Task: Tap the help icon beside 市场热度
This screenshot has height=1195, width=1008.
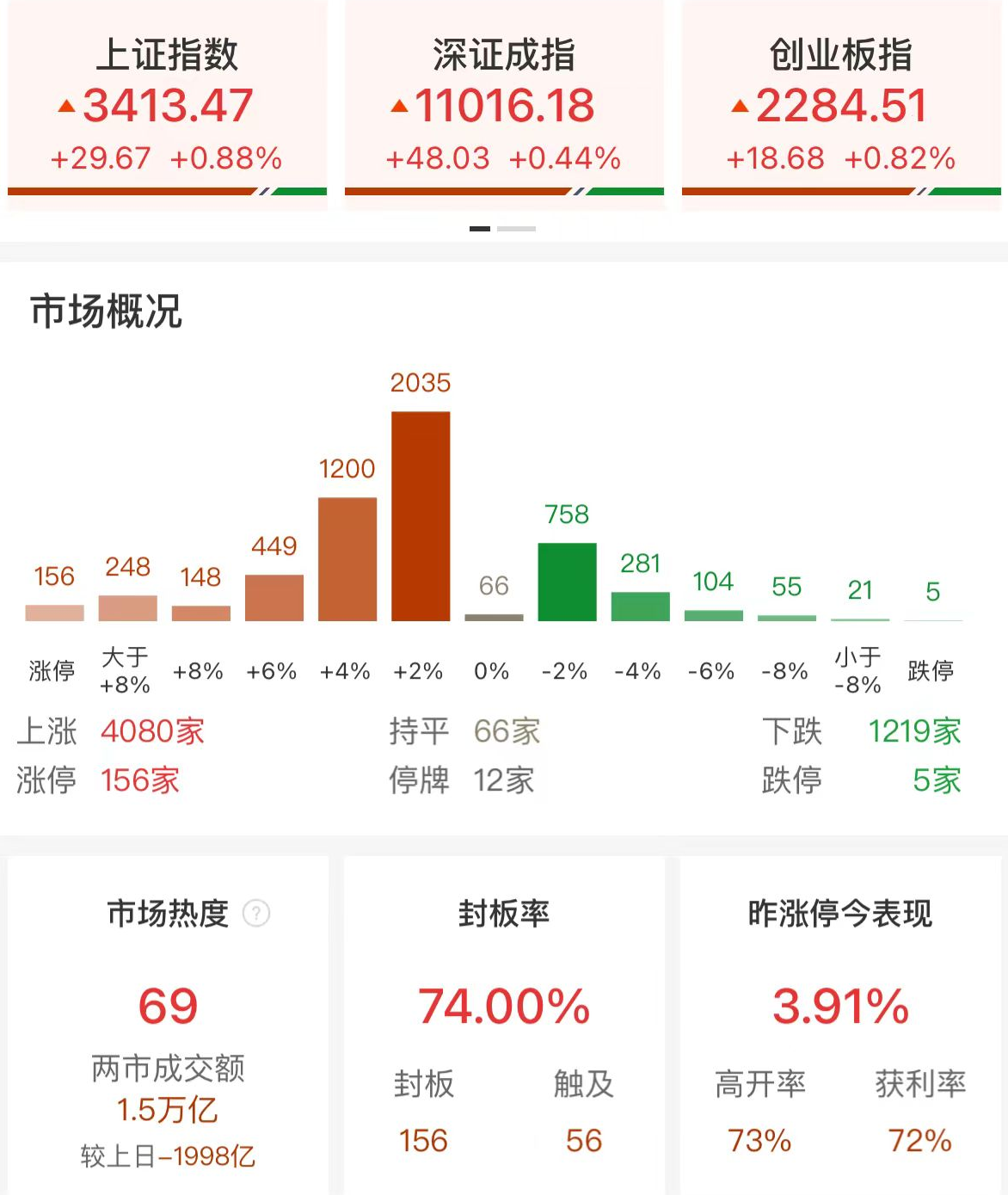Action: coord(256,913)
